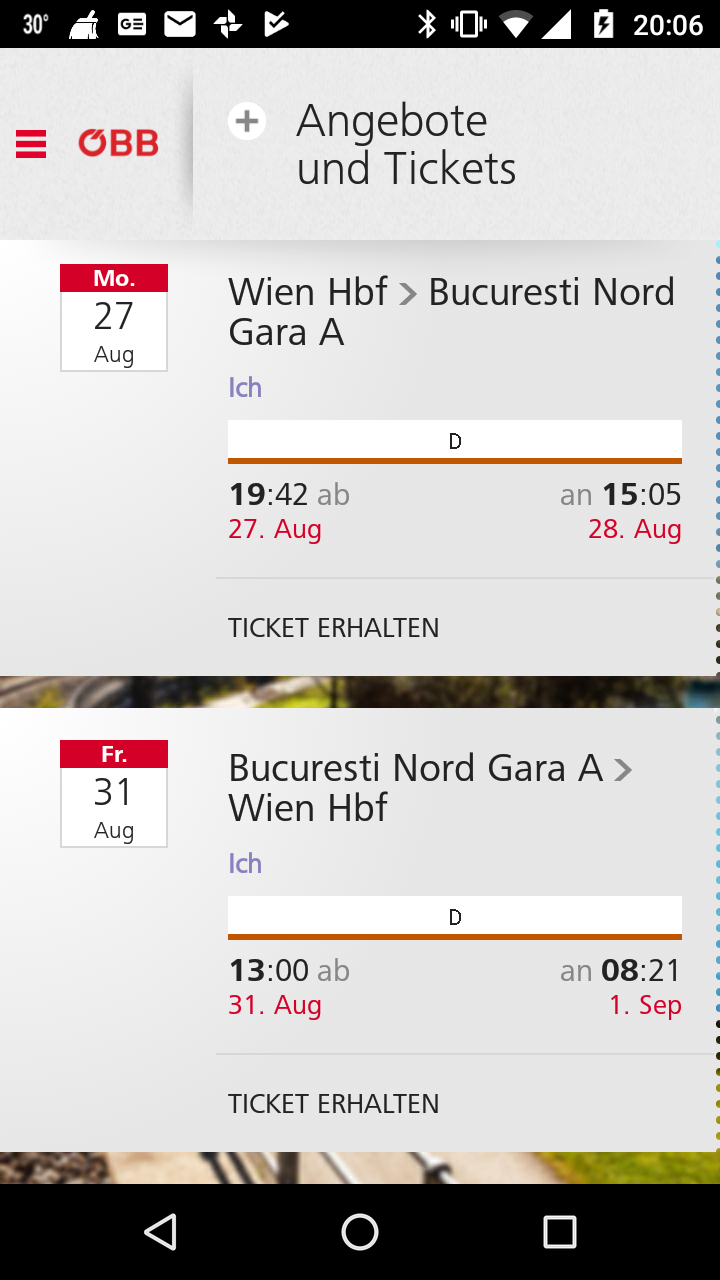Screen dimensions: 720x1280
Task: Tap TICKET ERHALTEN for the 27 Aug journey
Action: click(x=333, y=628)
